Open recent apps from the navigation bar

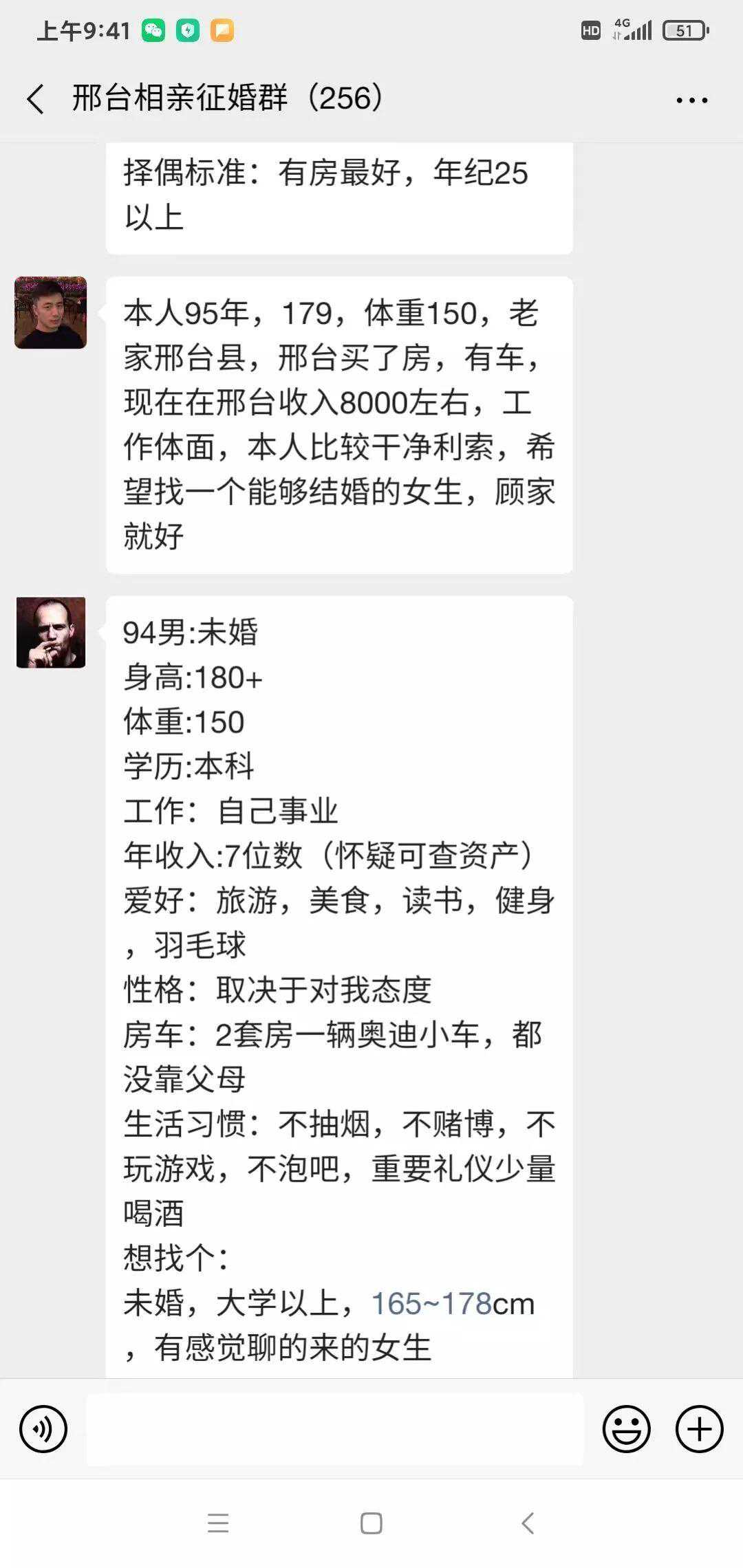point(218,1523)
